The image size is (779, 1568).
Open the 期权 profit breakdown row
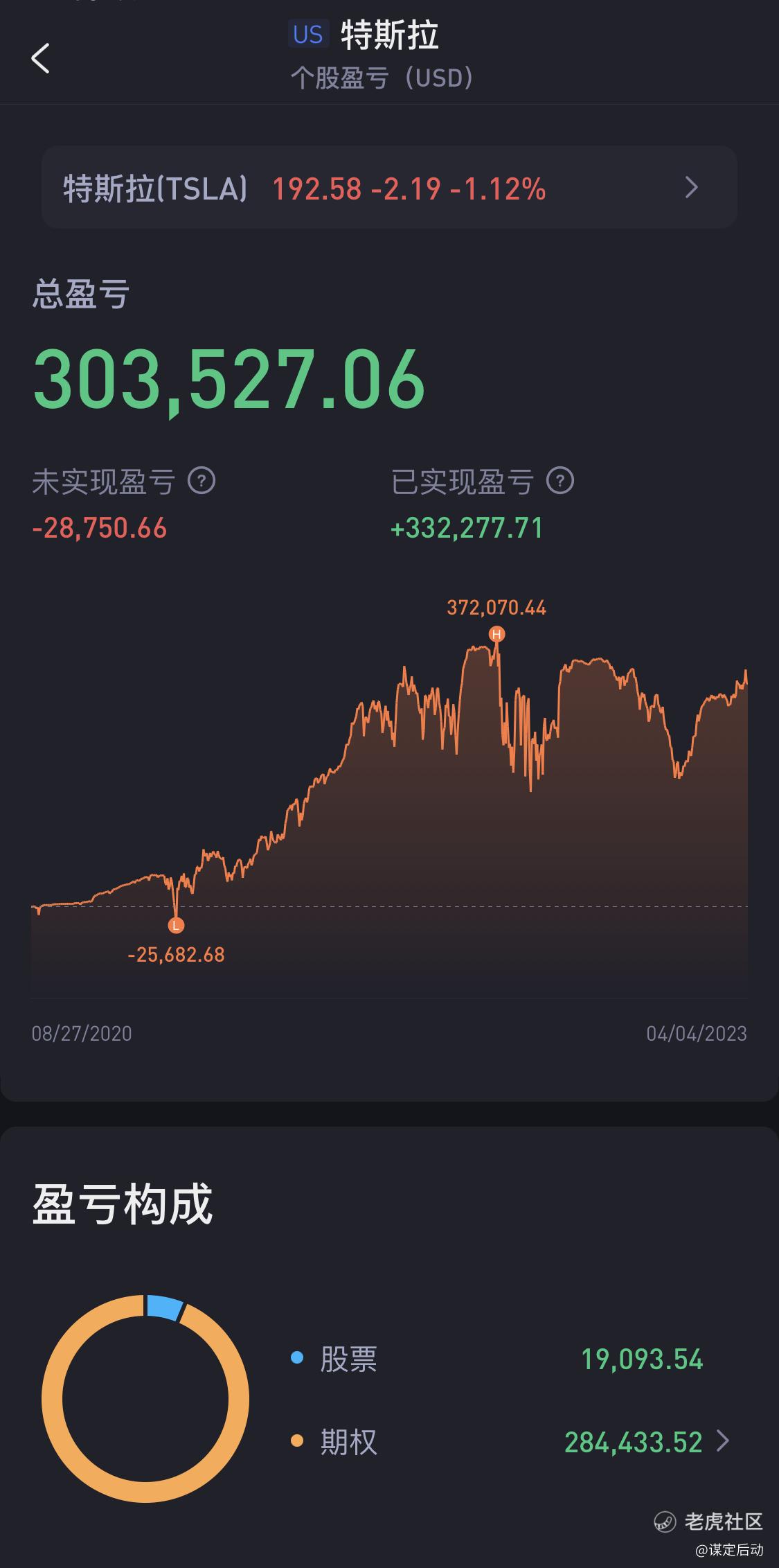pyautogui.click(x=511, y=1441)
